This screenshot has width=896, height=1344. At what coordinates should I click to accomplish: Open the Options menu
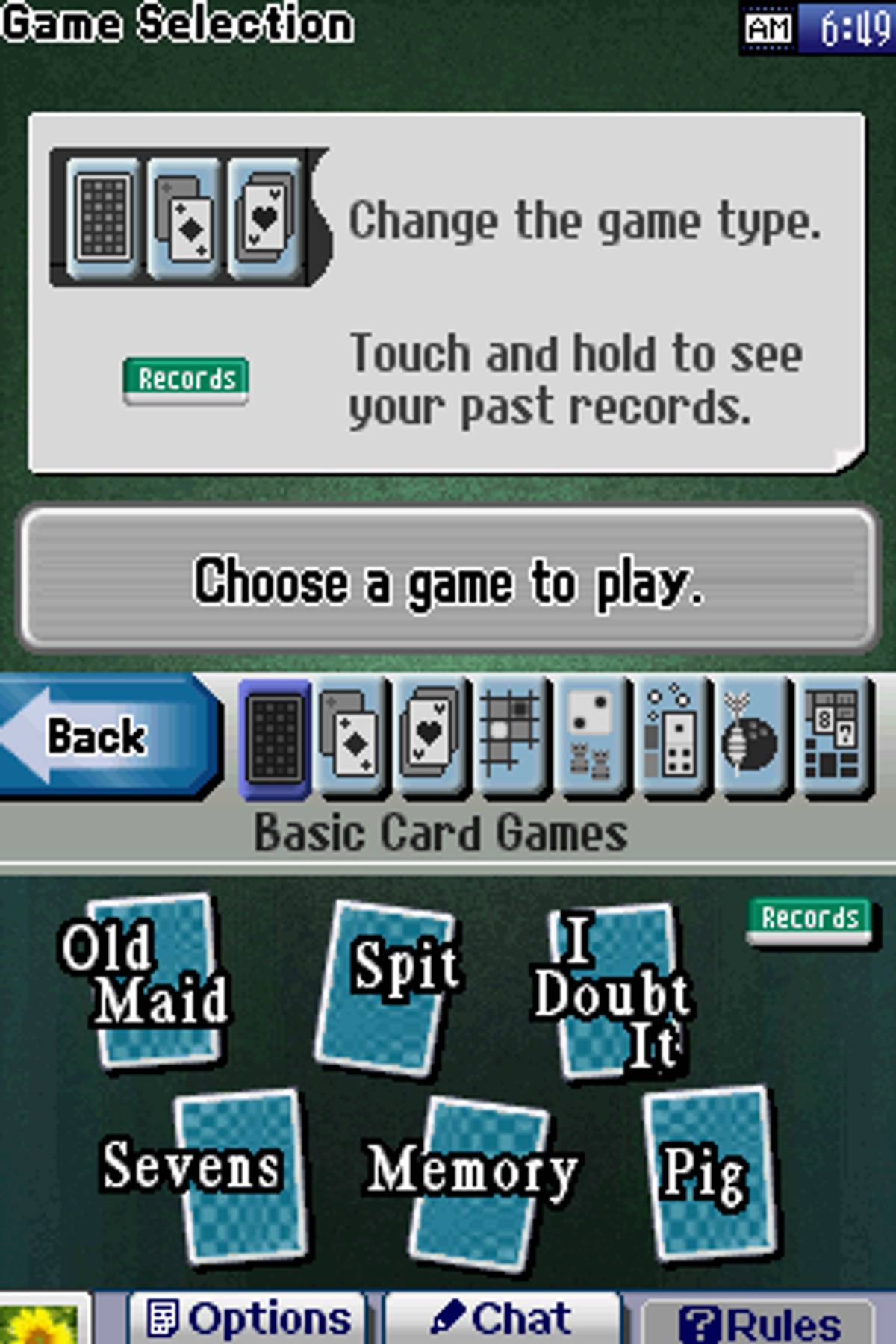tap(248, 1319)
